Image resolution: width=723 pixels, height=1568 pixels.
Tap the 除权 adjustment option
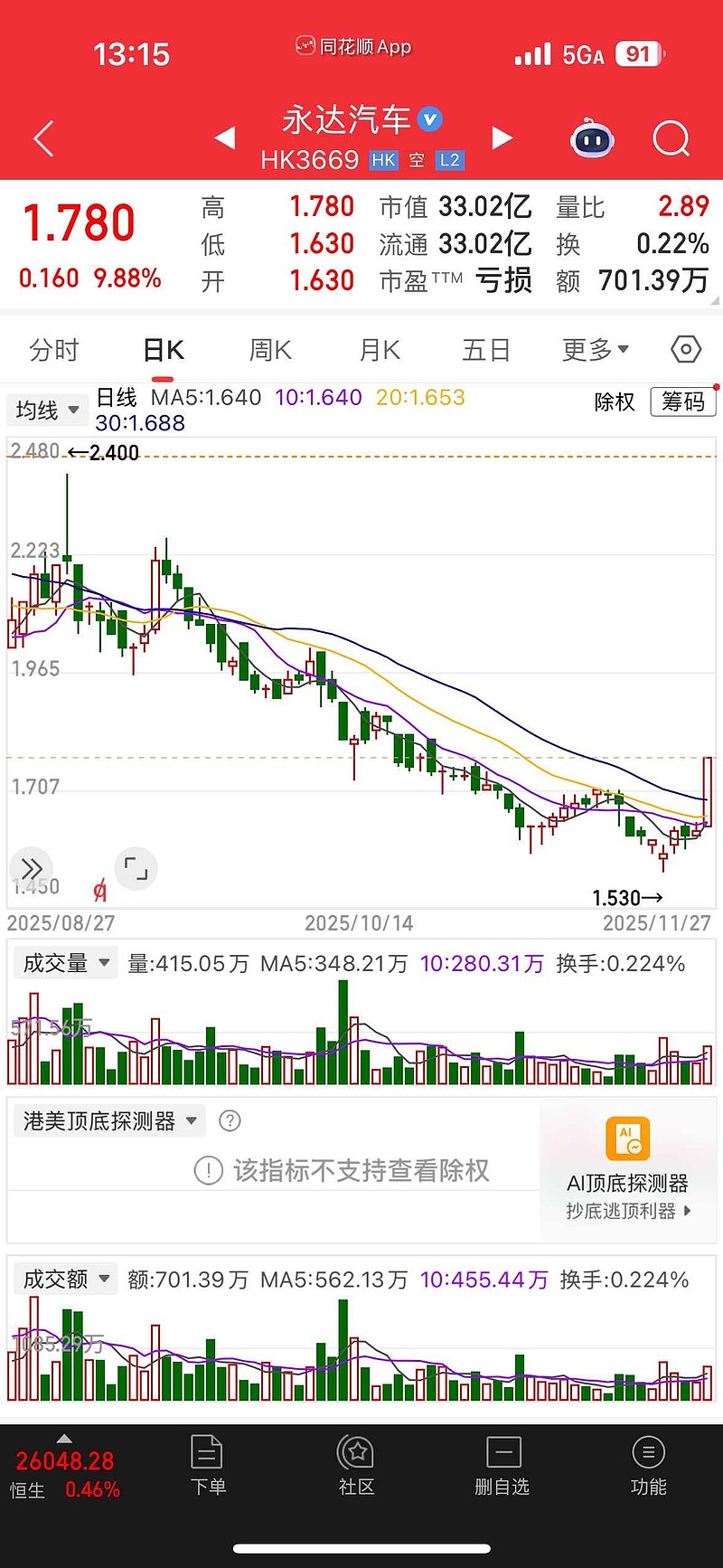click(615, 401)
